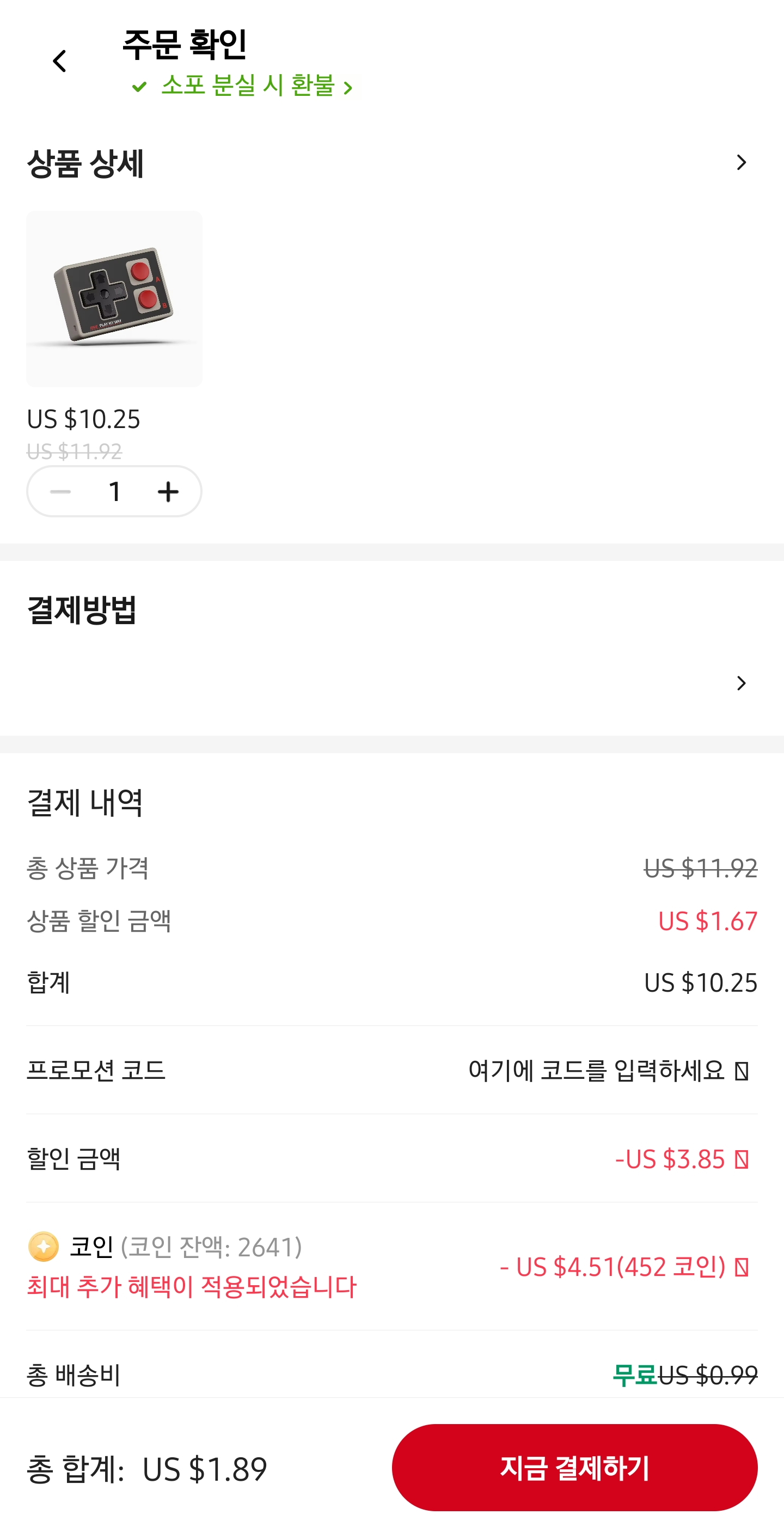Click the strikethrough US $11.92 original price
The height and width of the screenshot is (1533, 784).
(75, 453)
